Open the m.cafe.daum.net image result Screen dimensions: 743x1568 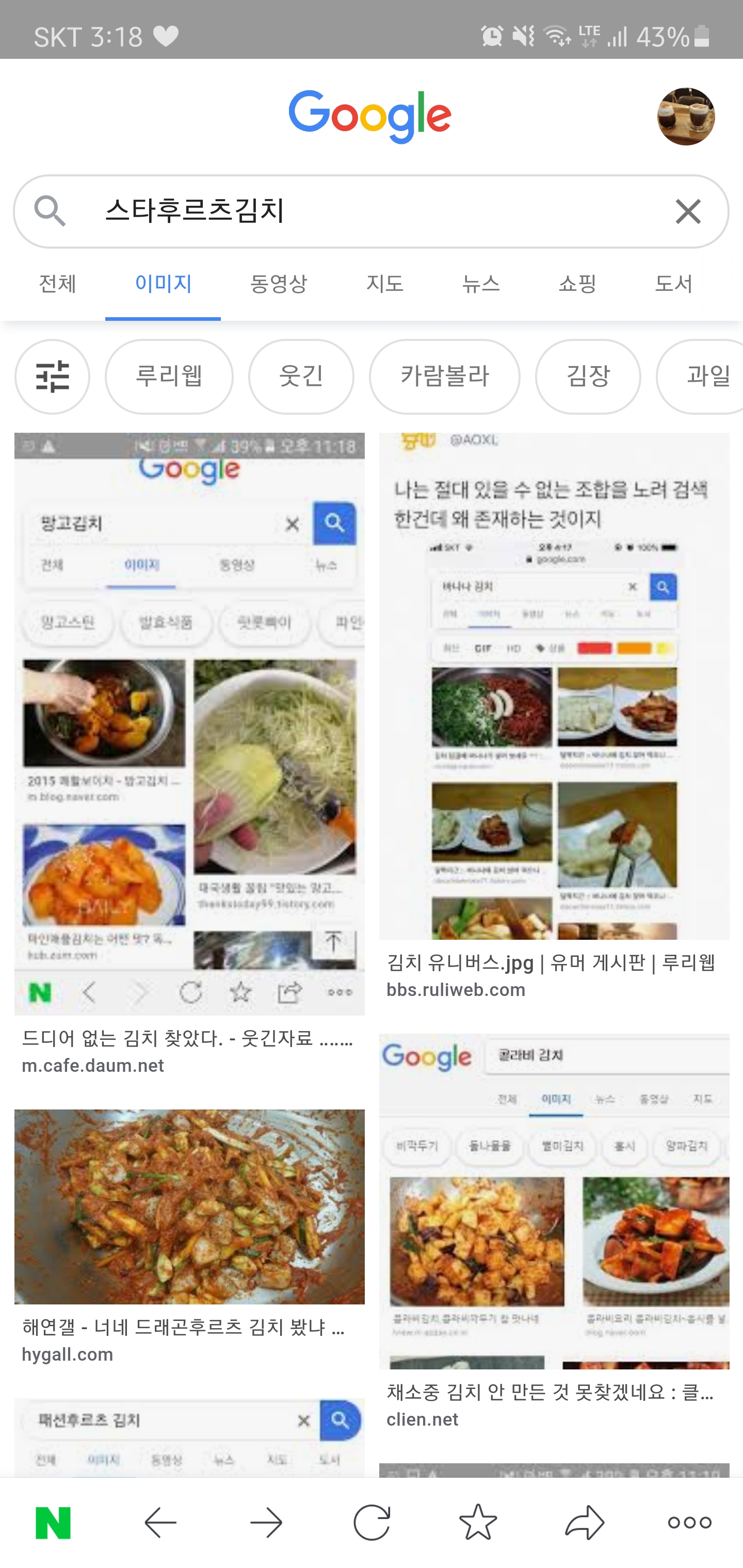click(189, 723)
